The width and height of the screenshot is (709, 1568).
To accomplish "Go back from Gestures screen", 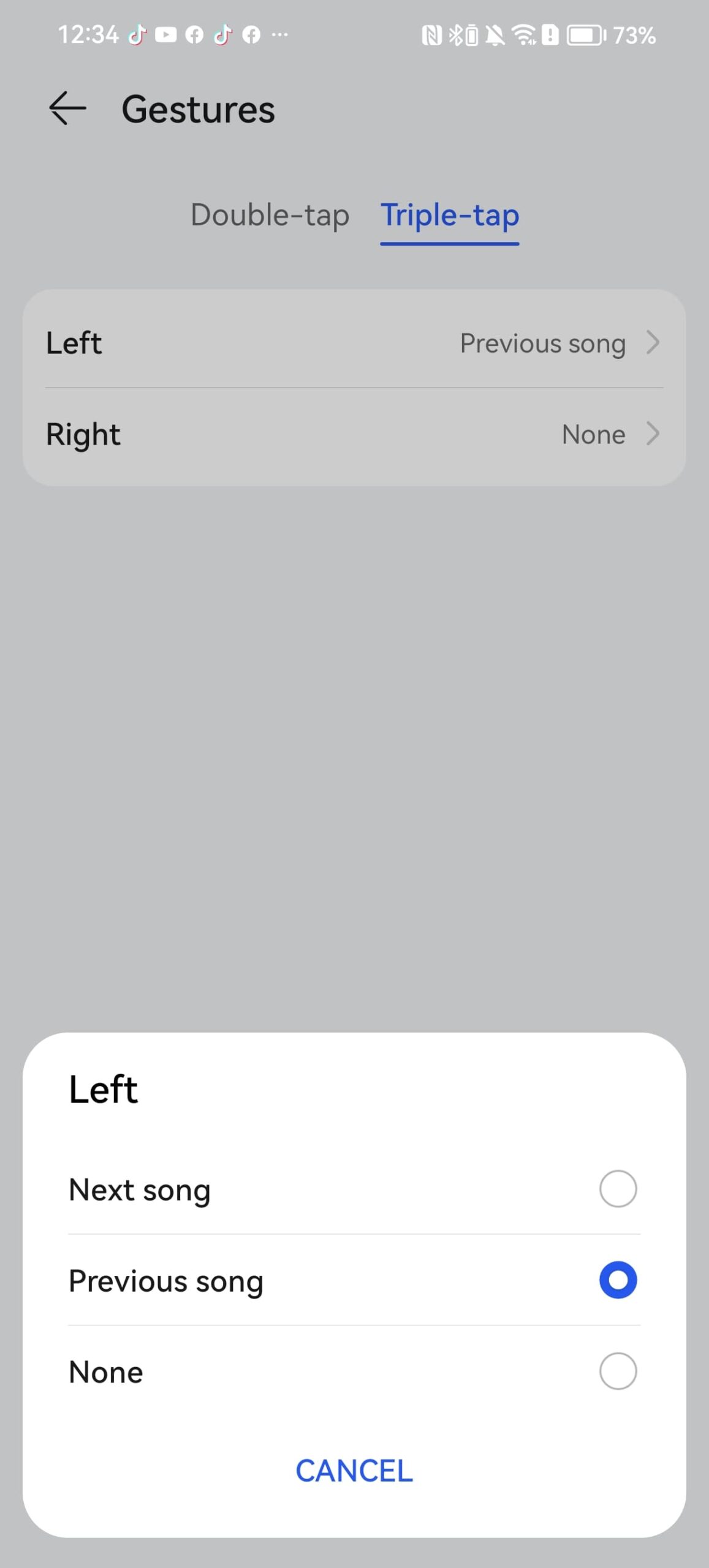I will pyautogui.click(x=67, y=109).
